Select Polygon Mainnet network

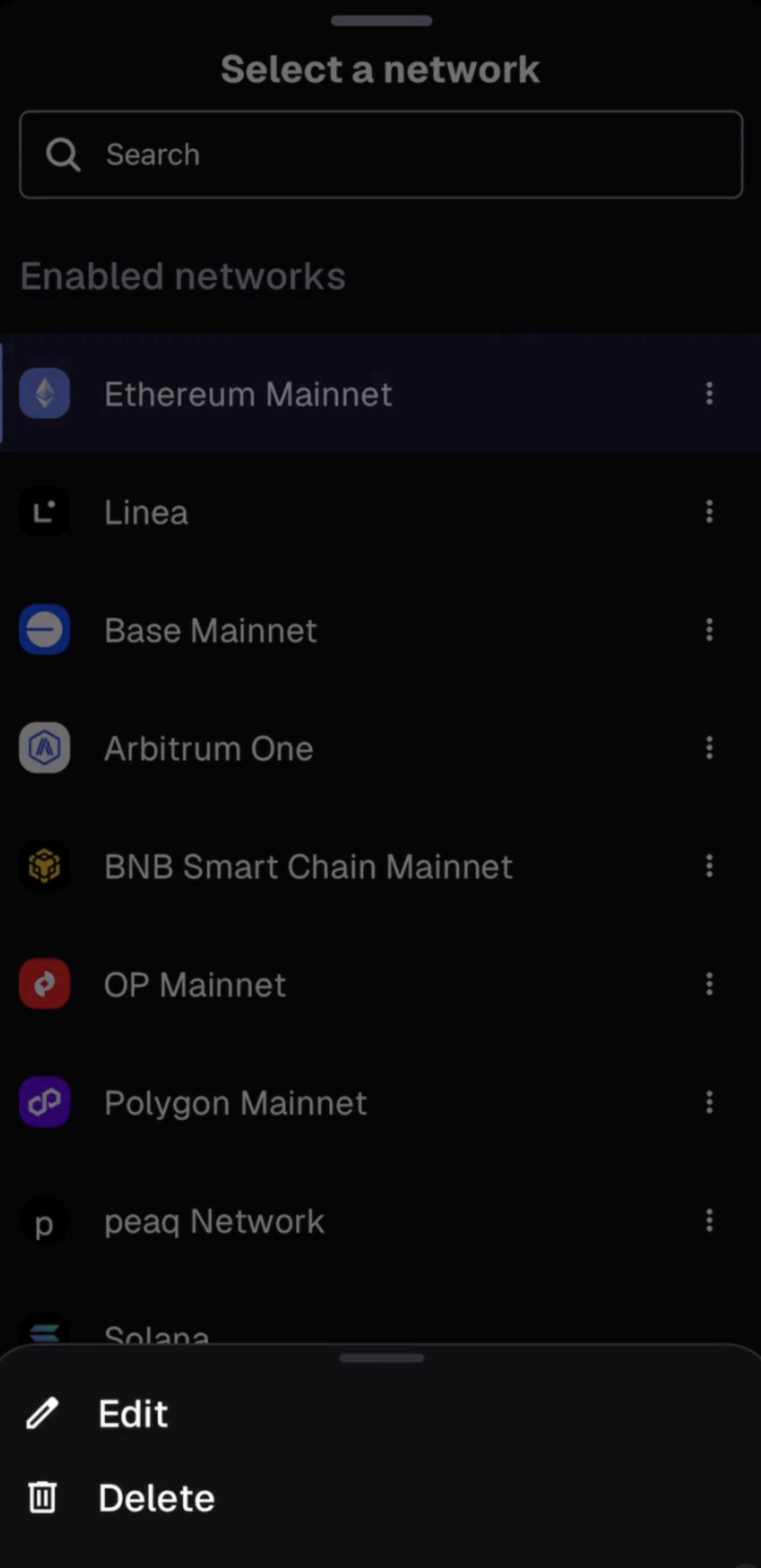coord(235,1103)
